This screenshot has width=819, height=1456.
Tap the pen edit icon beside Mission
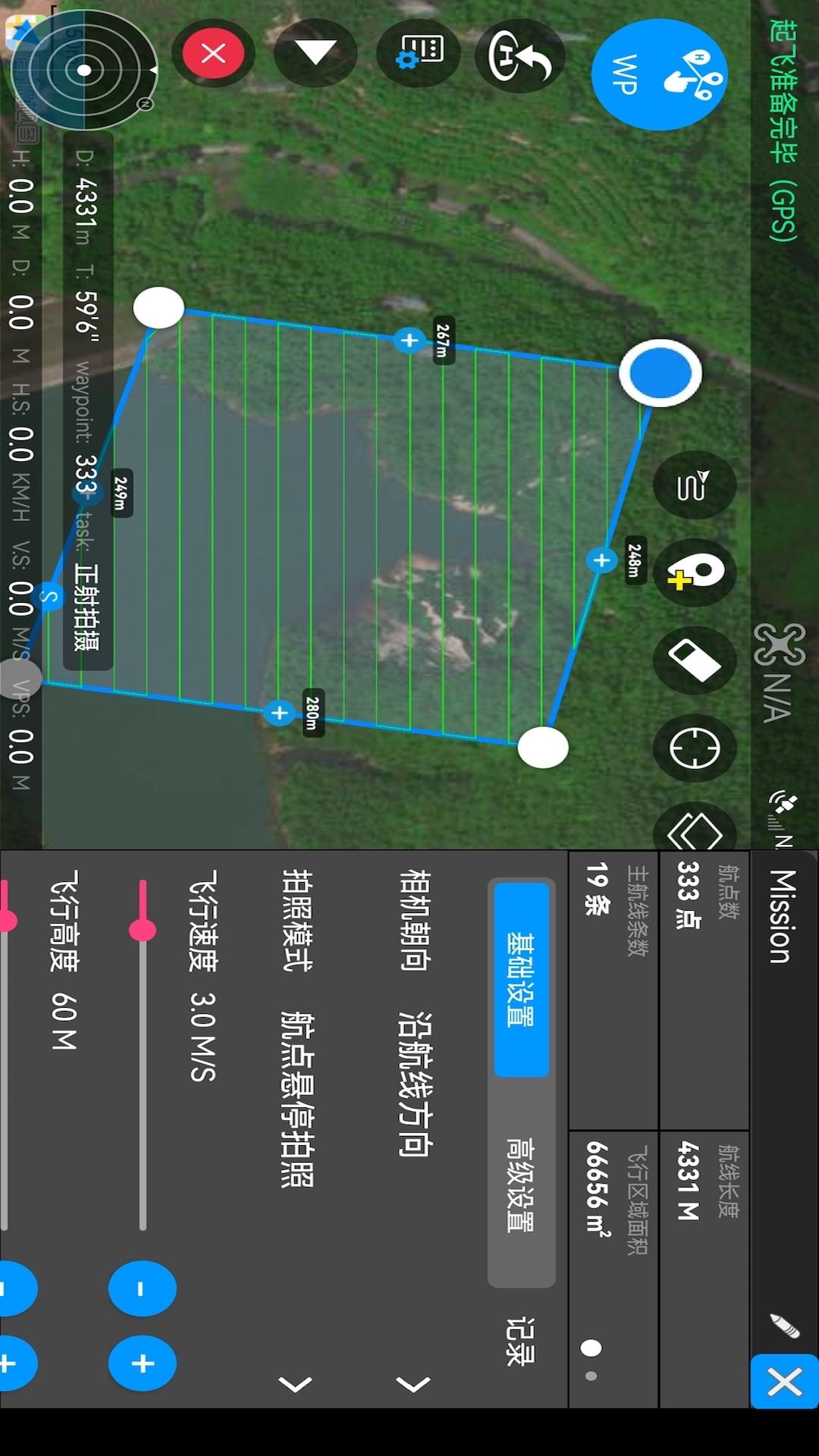click(x=784, y=1326)
